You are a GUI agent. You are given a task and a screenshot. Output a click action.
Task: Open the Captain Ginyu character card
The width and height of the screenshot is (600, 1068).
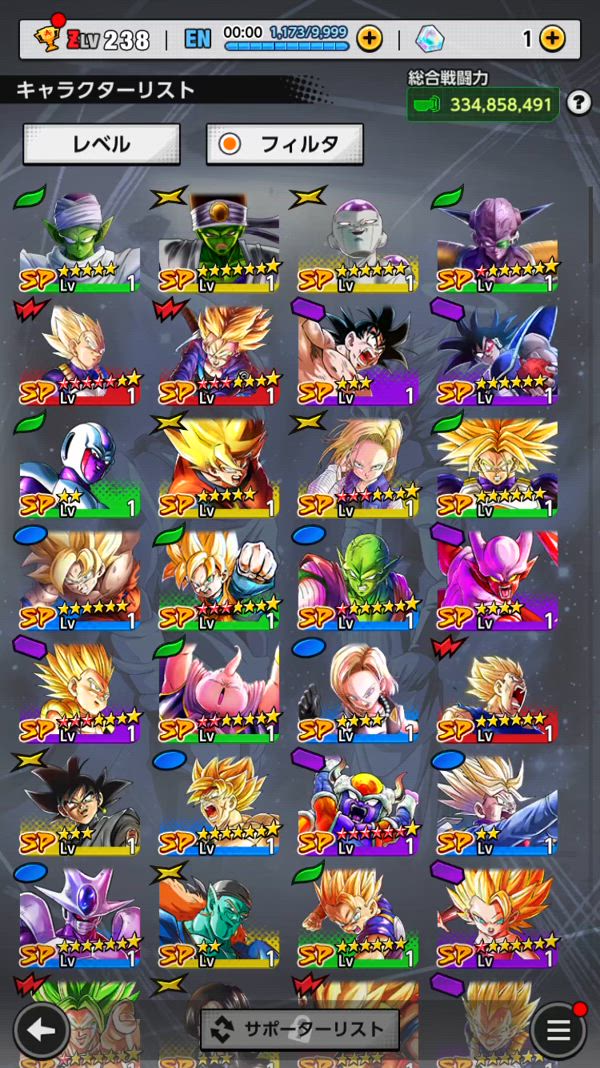pos(497,240)
